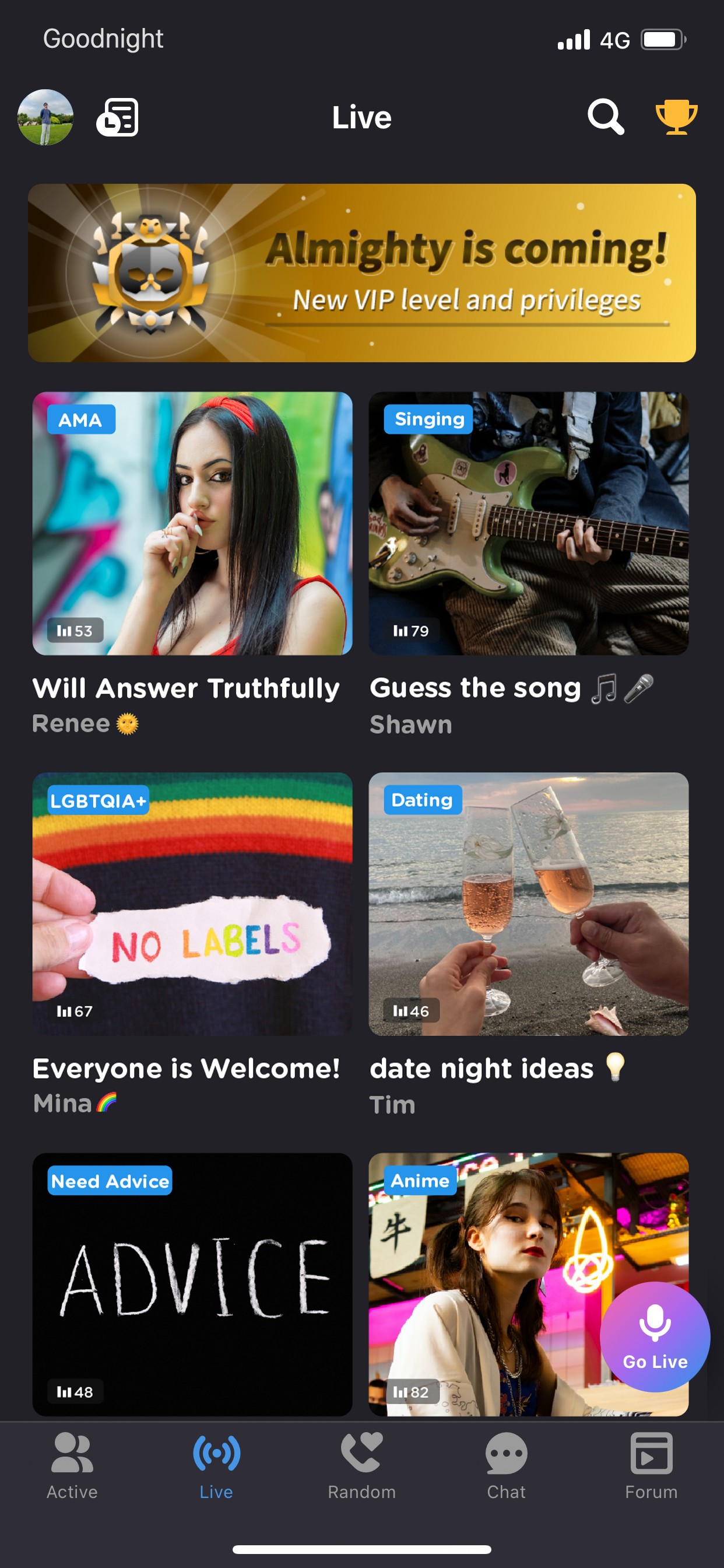This screenshot has width=724, height=1568.
Task: Enter Mina's Everyone is Welcome room
Action: click(x=192, y=904)
